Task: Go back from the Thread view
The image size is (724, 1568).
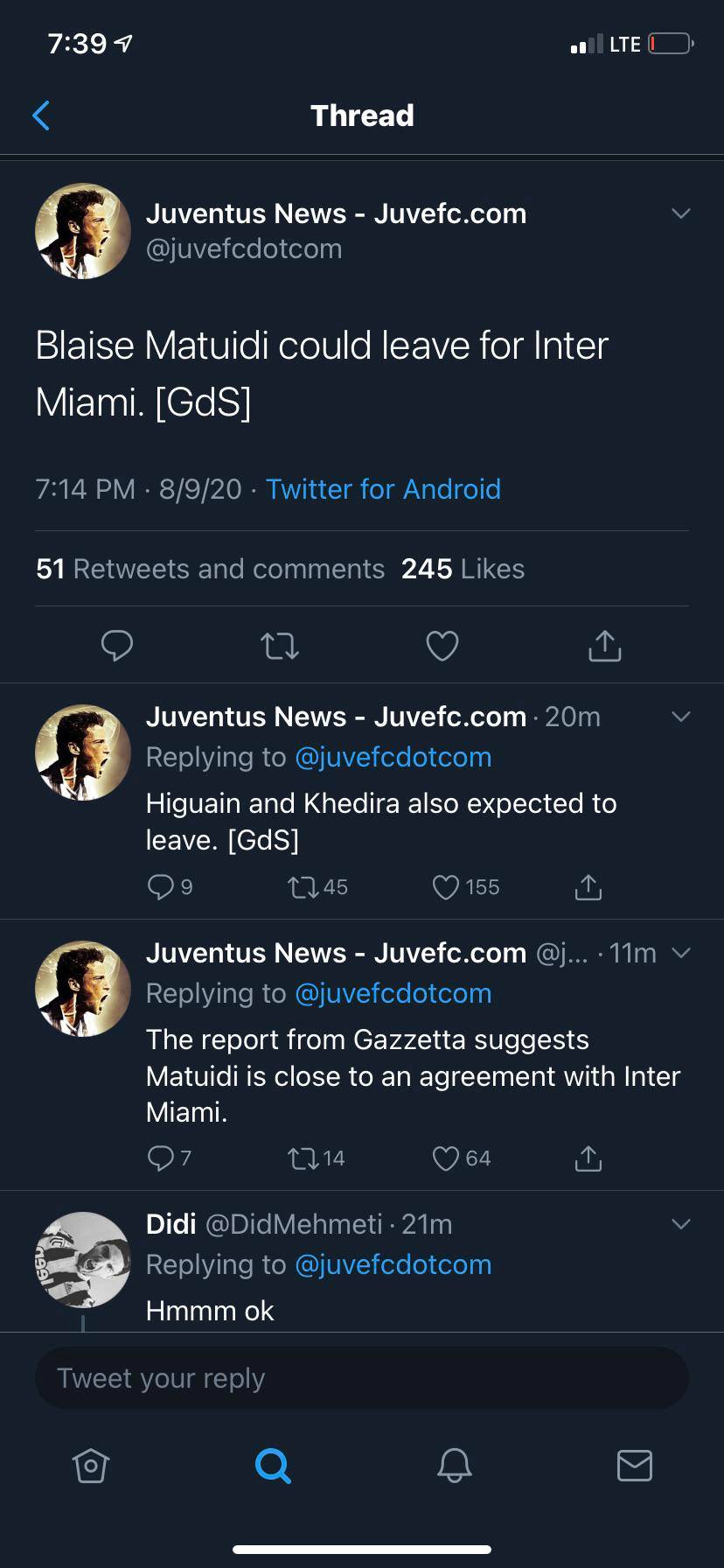Action: pyautogui.click(x=41, y=115)
